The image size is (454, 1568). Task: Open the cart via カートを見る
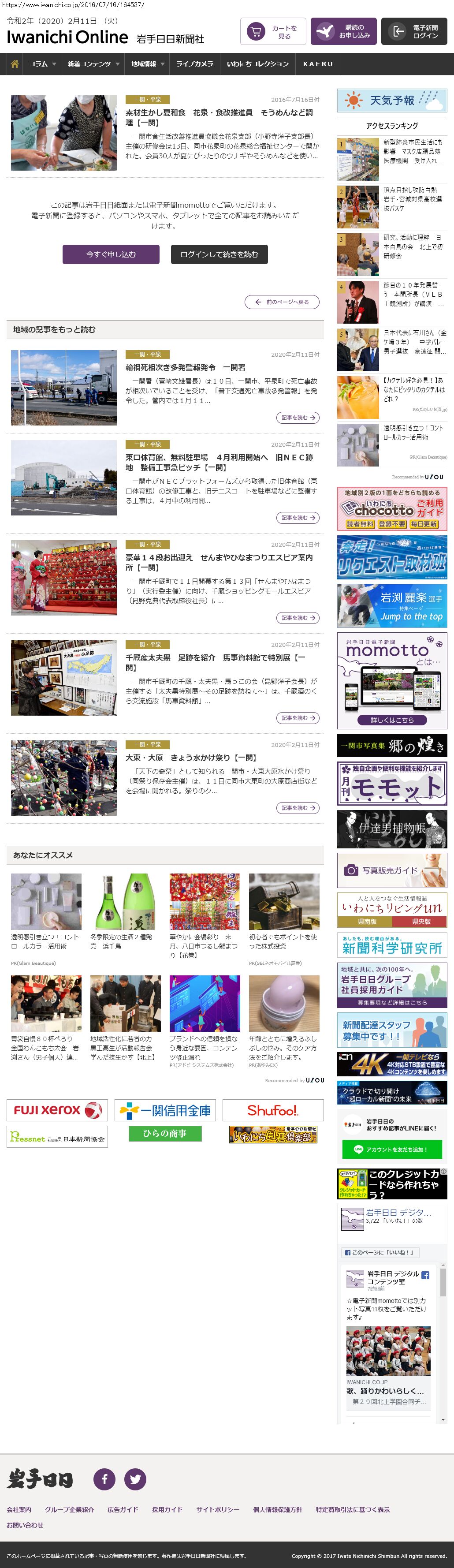coord(273,32)
